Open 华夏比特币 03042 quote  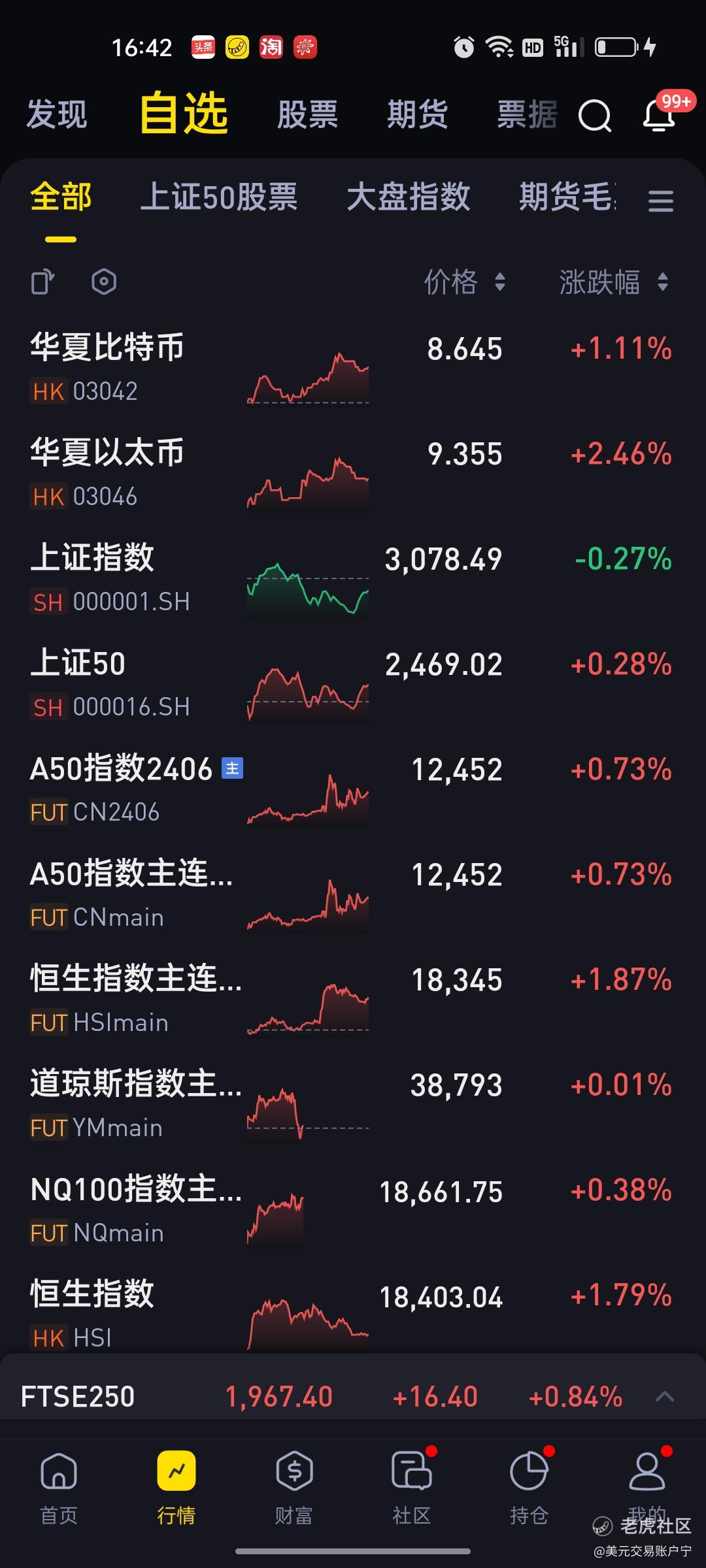coord(353,368)
